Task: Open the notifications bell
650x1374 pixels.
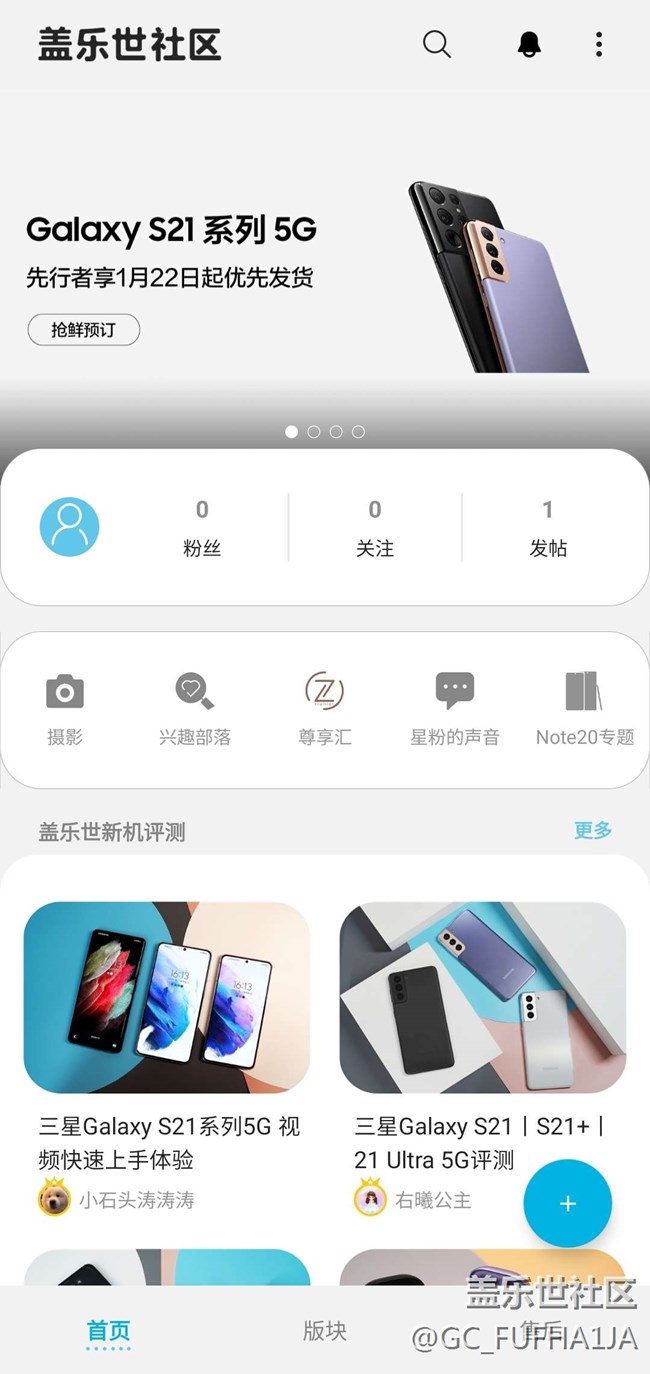Action: pyautogui.click(x=529, y=44)
